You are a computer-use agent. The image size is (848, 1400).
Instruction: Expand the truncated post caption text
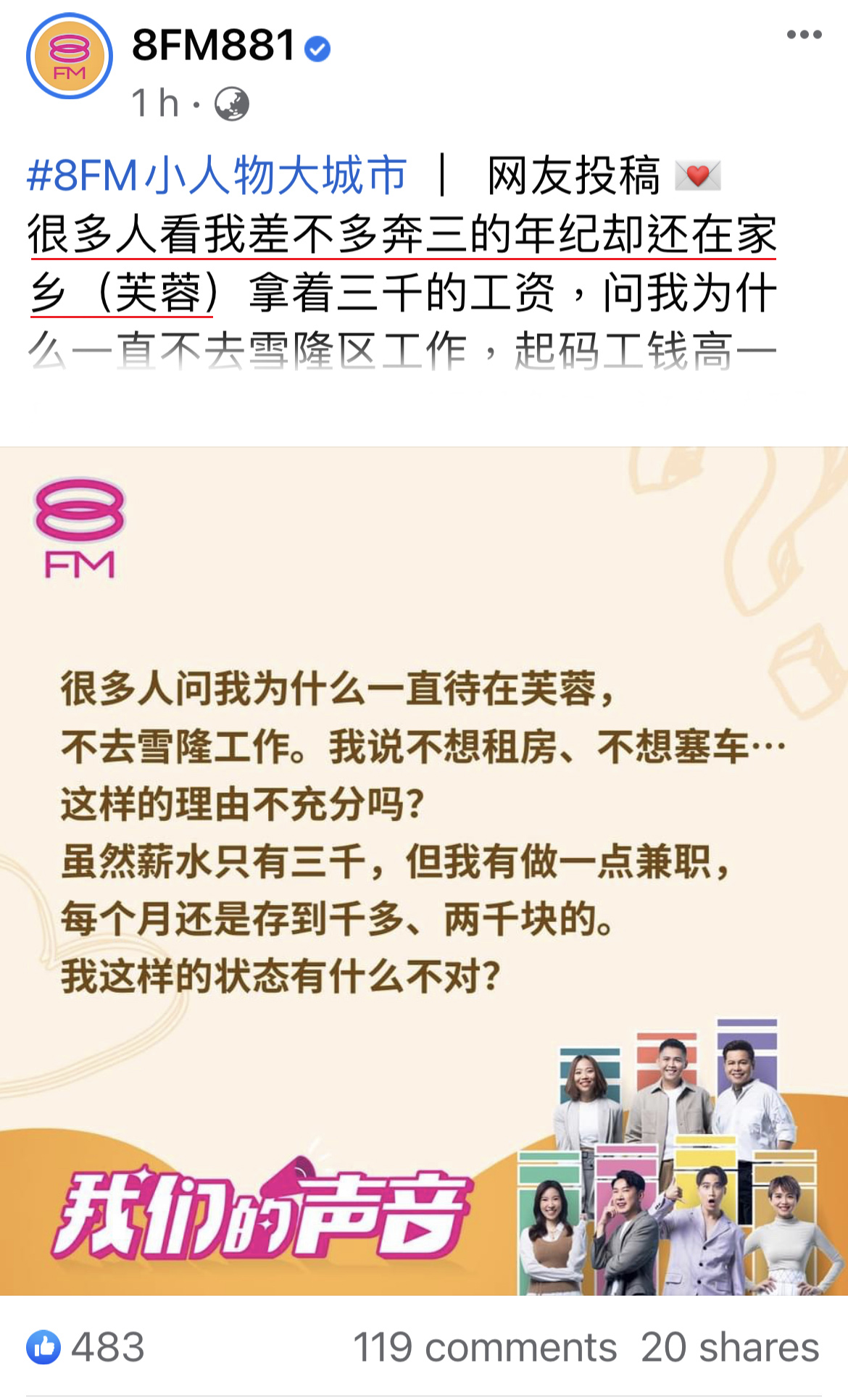click(402, 351)
